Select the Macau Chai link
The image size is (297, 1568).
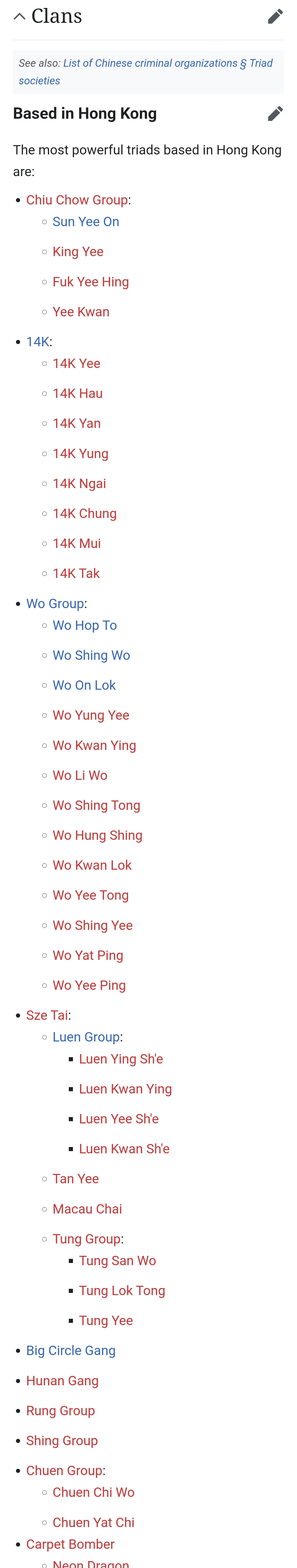[x=87, y=1209]
